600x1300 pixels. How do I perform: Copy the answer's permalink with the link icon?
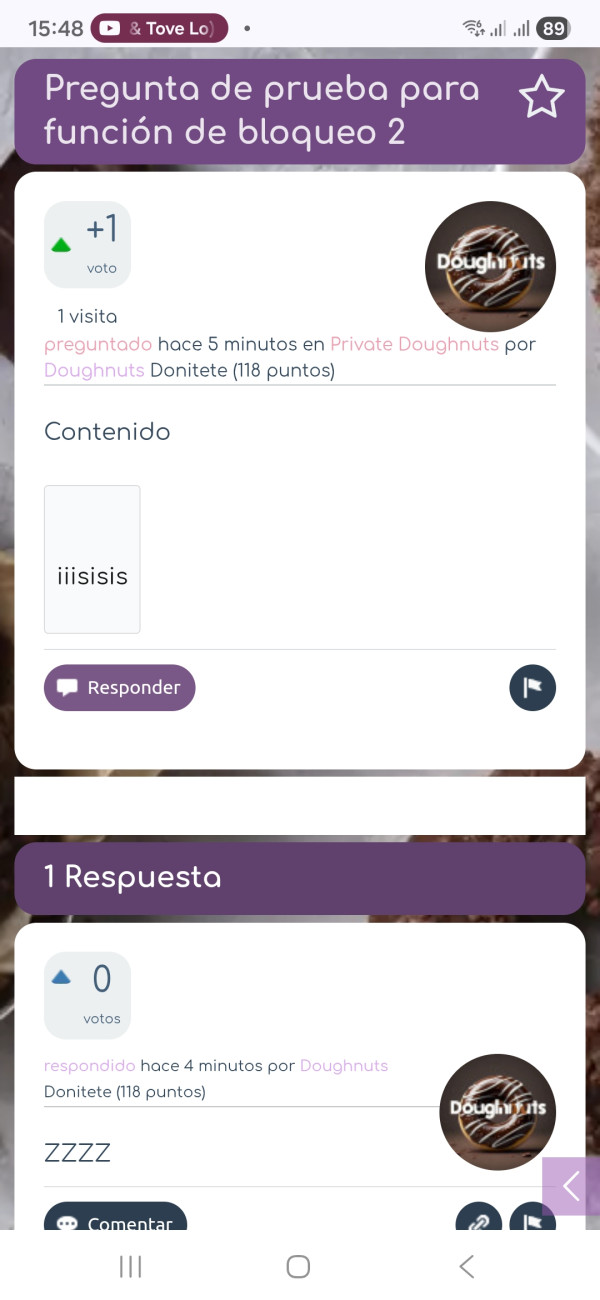click(478, 1218)
